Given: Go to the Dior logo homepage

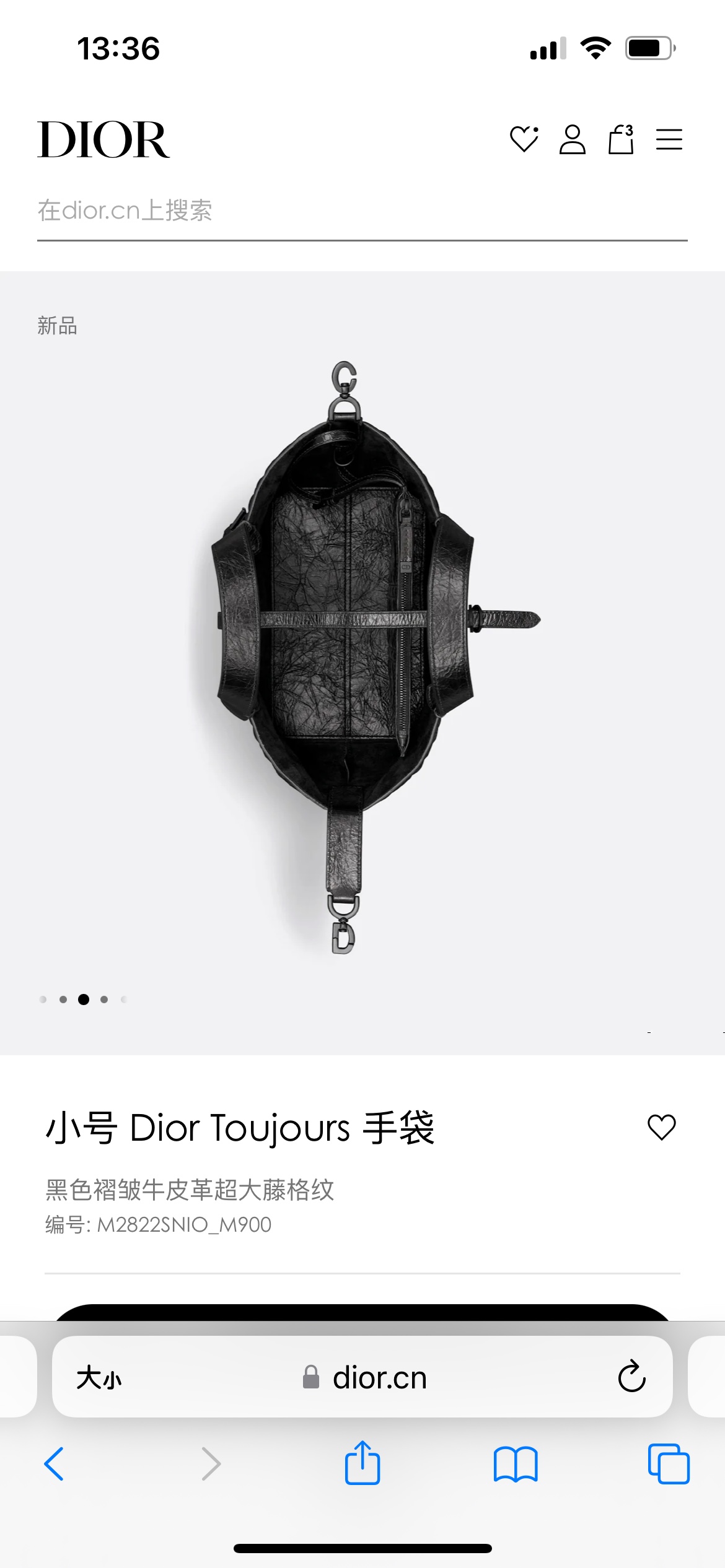Looking at the screenshot, I should (103, 140).
